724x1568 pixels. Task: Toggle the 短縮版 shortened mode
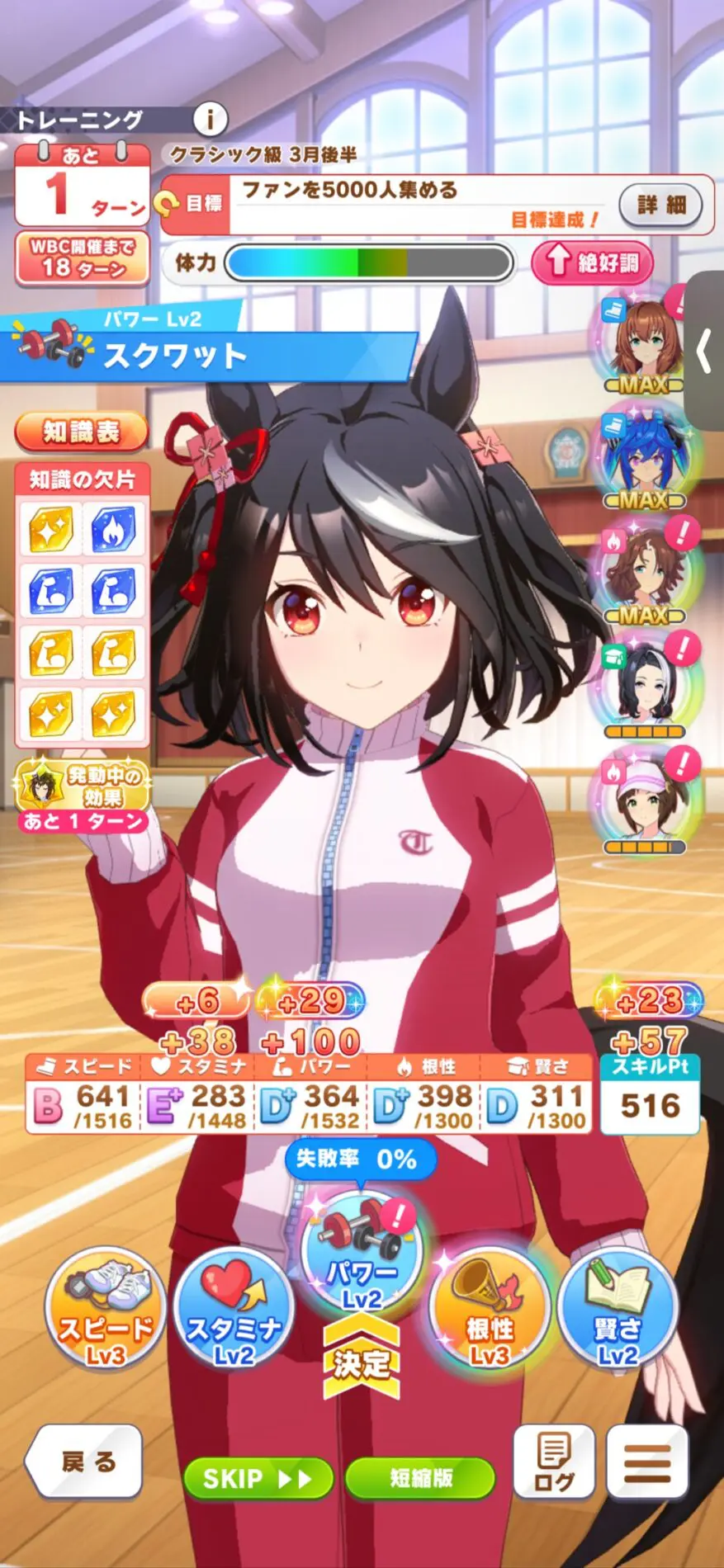[x=420, y=1478]
